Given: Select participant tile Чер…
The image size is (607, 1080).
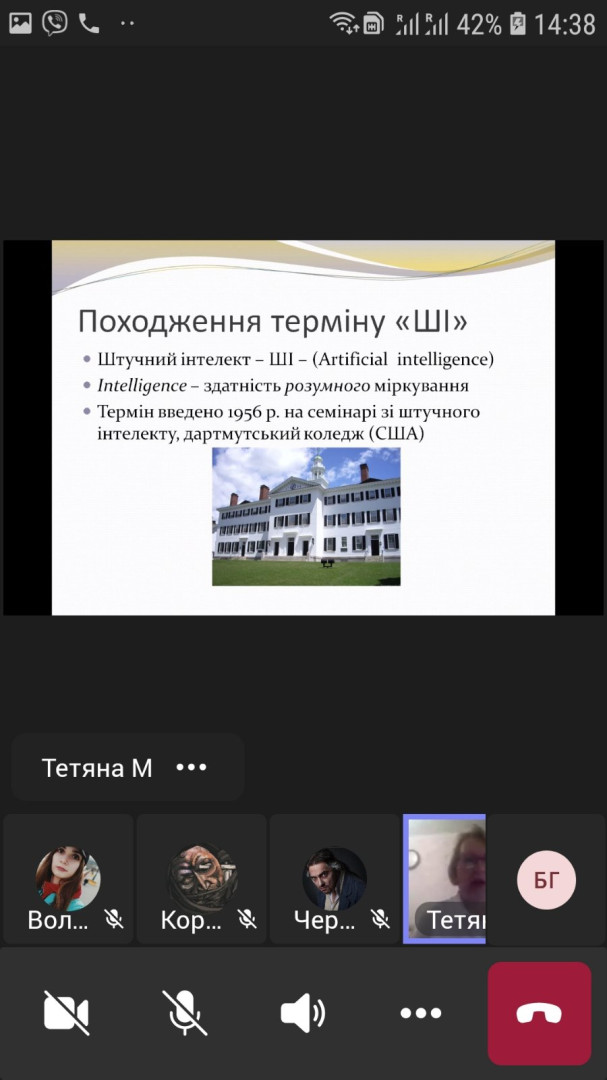Looking at the screenshot, I should pos(334,879).
